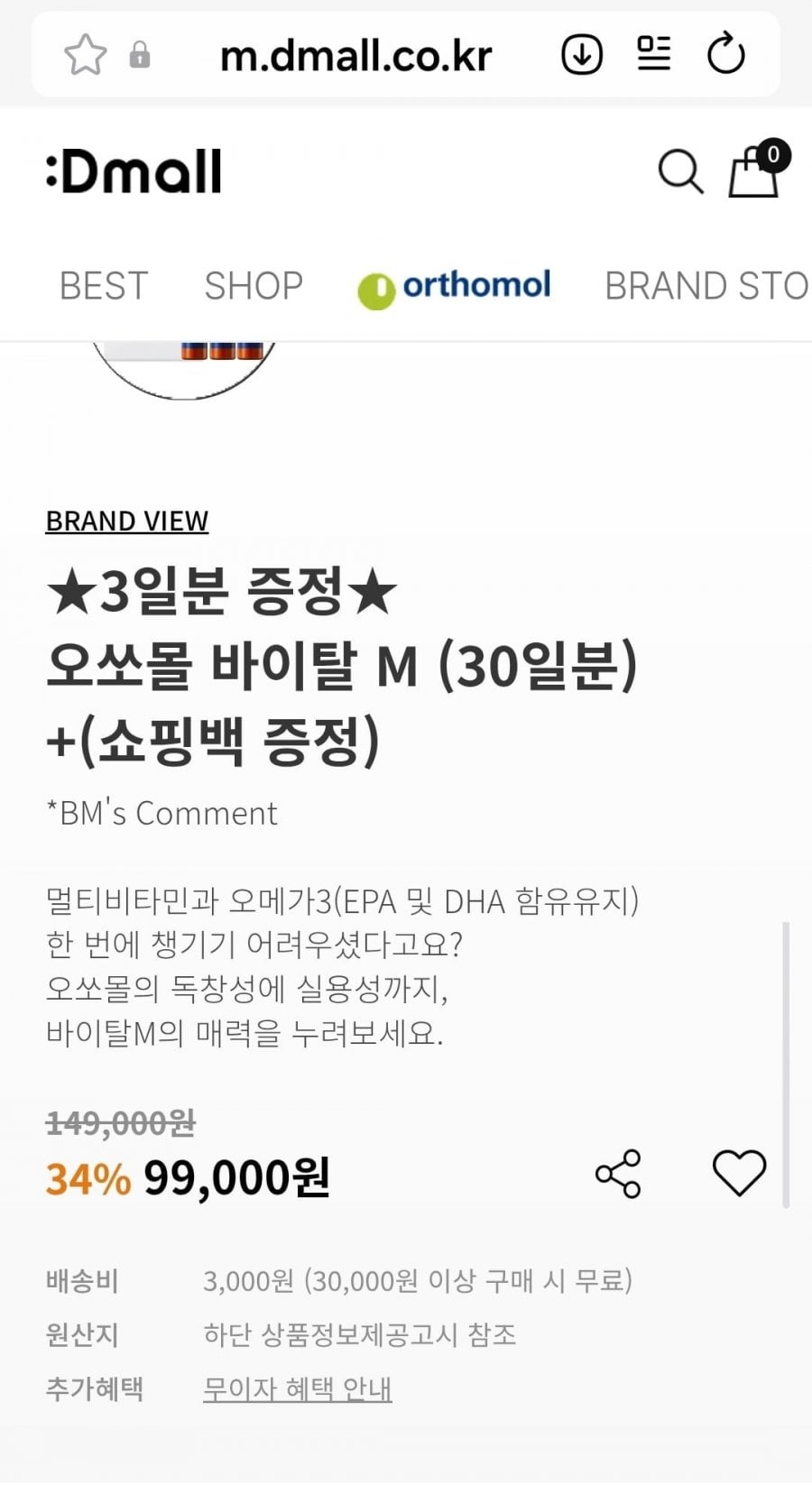Image resolution: width=812 pixels, height=1485 pixels.
Task: Switch to the BEST tab
Action: pos(104,286)
